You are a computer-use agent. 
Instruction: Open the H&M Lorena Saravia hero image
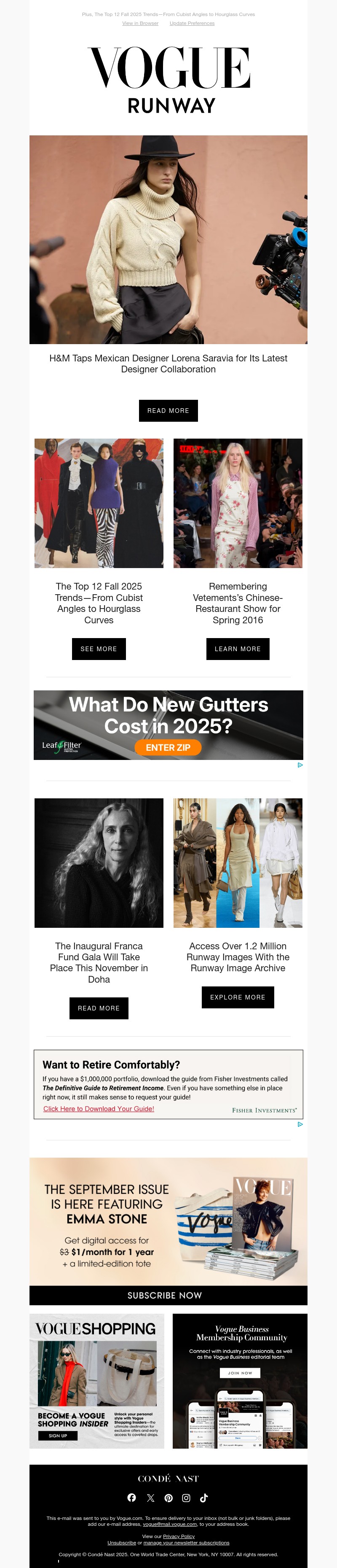[x=168, y=239]
